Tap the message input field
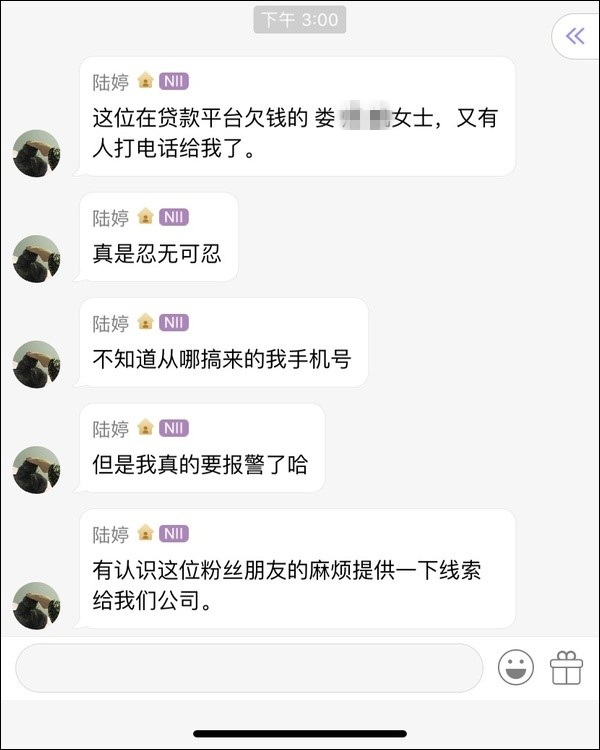The height and width of the screenshot is (750, 600). coord(249,668)
